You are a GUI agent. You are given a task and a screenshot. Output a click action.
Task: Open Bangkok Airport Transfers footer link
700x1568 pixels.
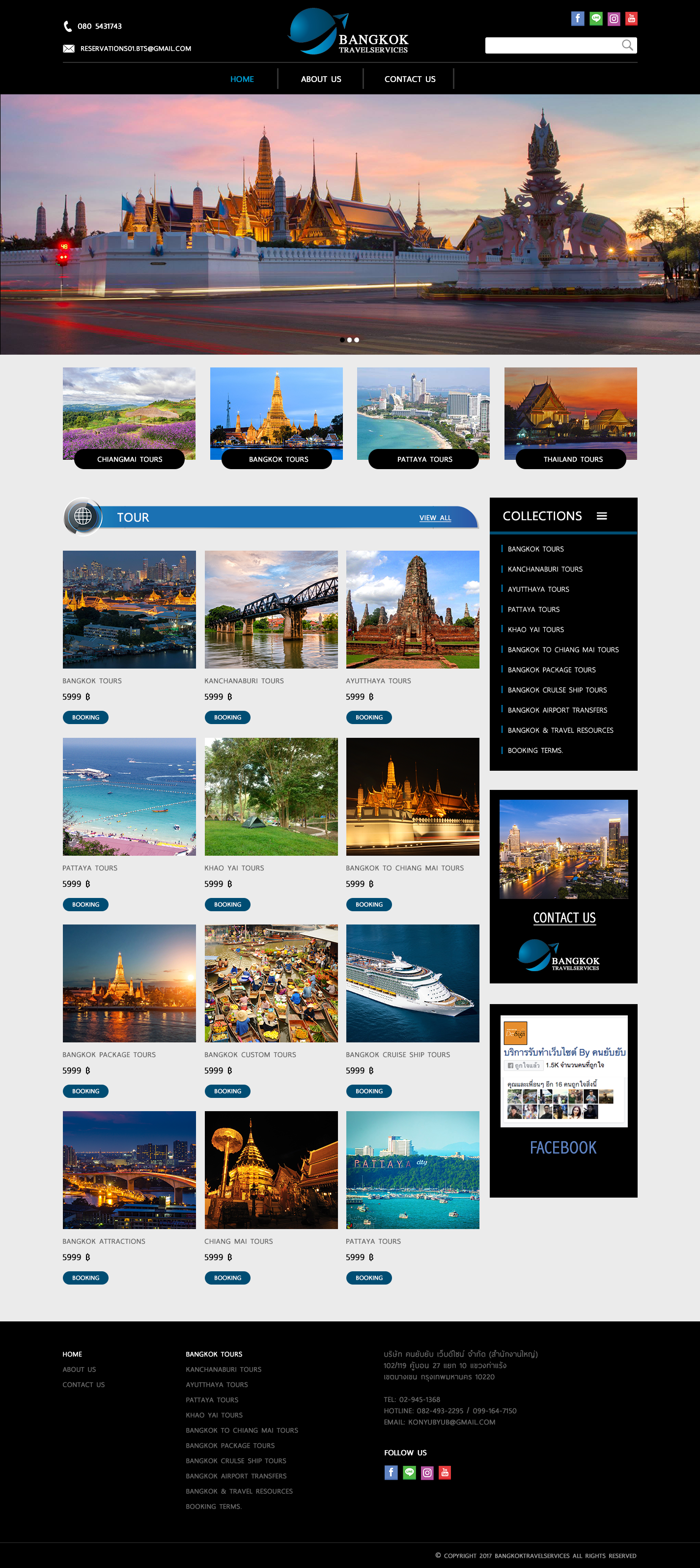[236, 1476]
